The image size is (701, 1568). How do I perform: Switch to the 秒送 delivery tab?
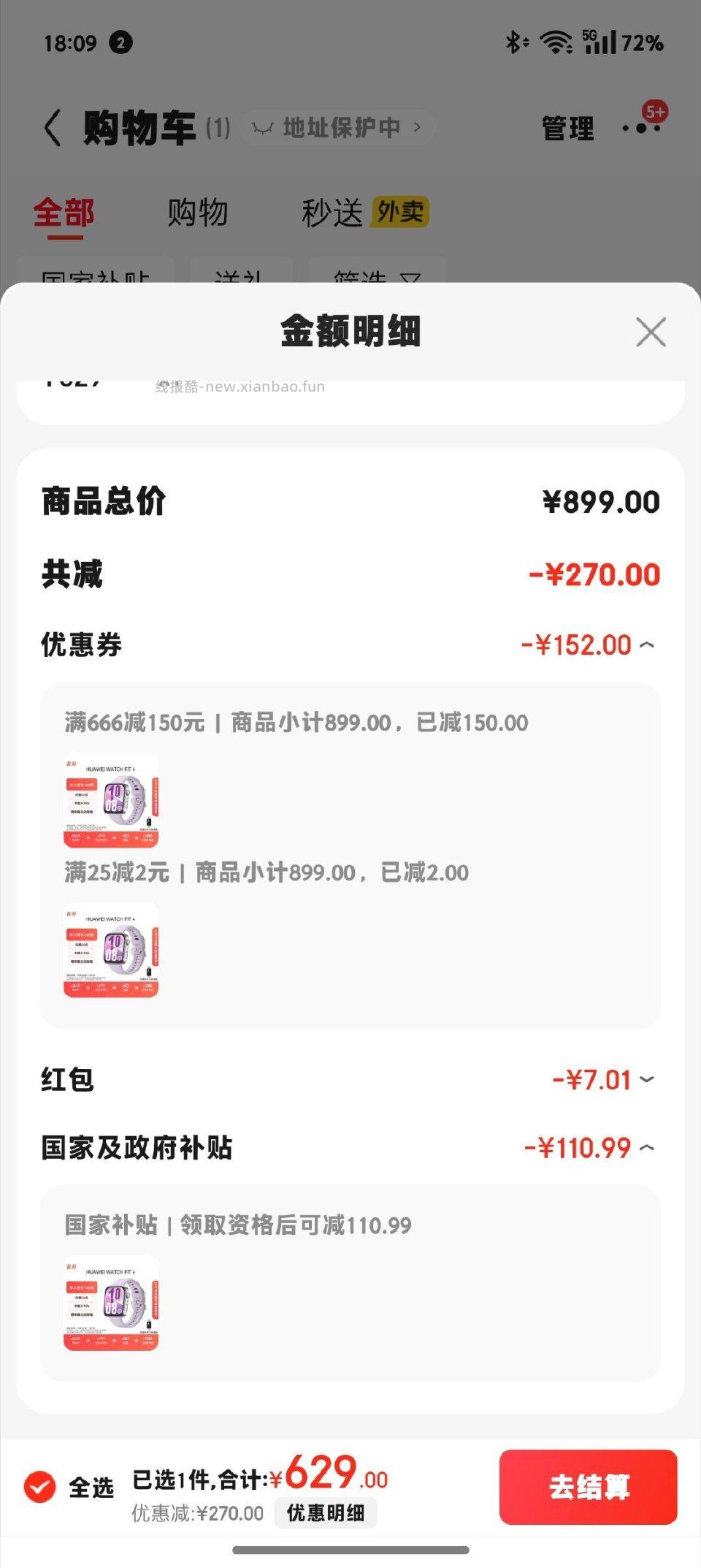pos(332,213)
